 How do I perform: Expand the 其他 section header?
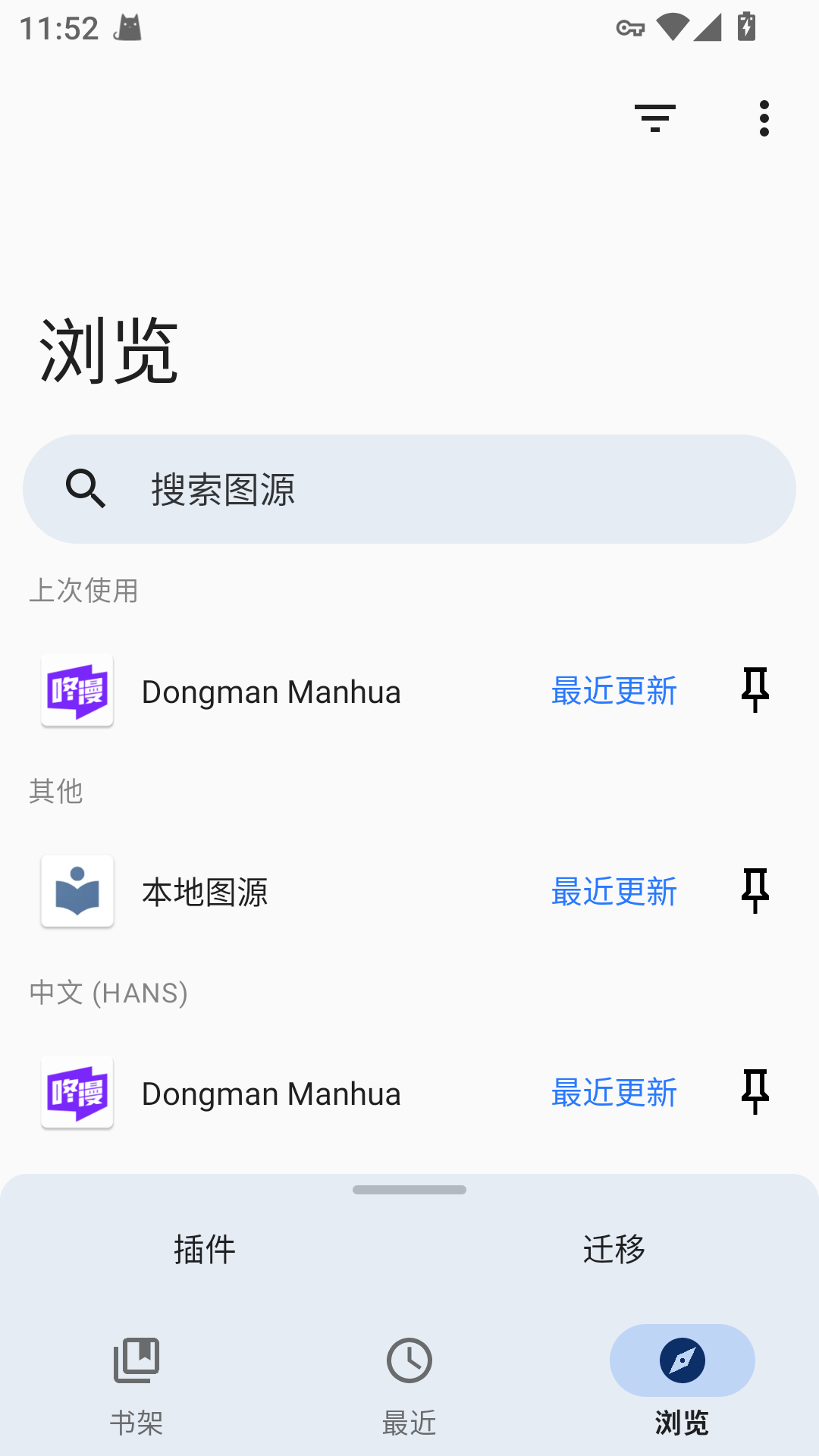58,792
